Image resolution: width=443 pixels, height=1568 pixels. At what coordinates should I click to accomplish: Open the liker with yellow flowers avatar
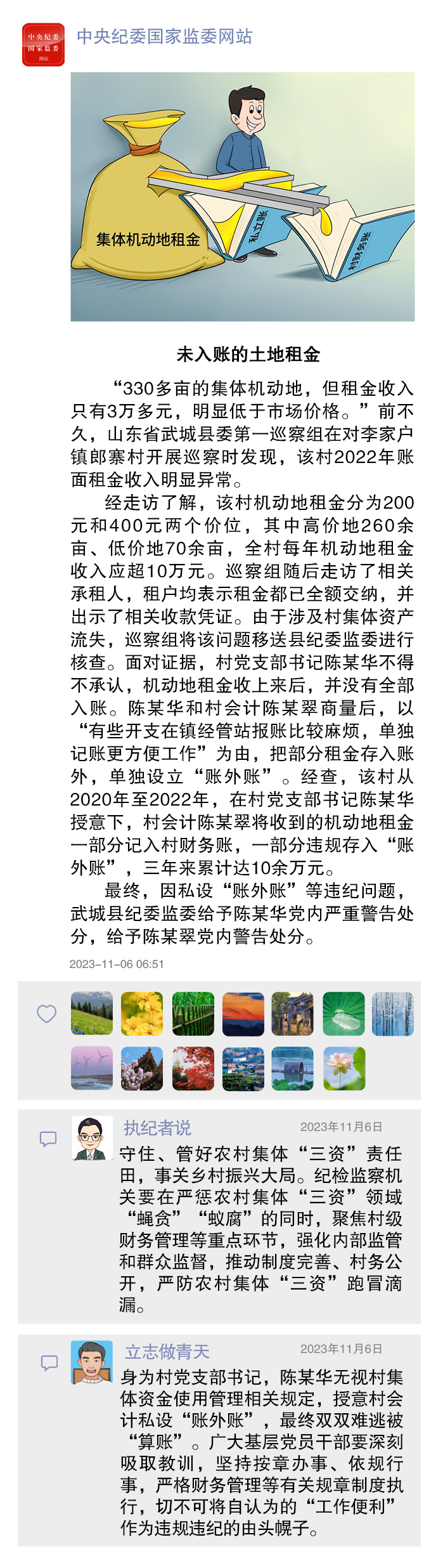coord(142,1014)
